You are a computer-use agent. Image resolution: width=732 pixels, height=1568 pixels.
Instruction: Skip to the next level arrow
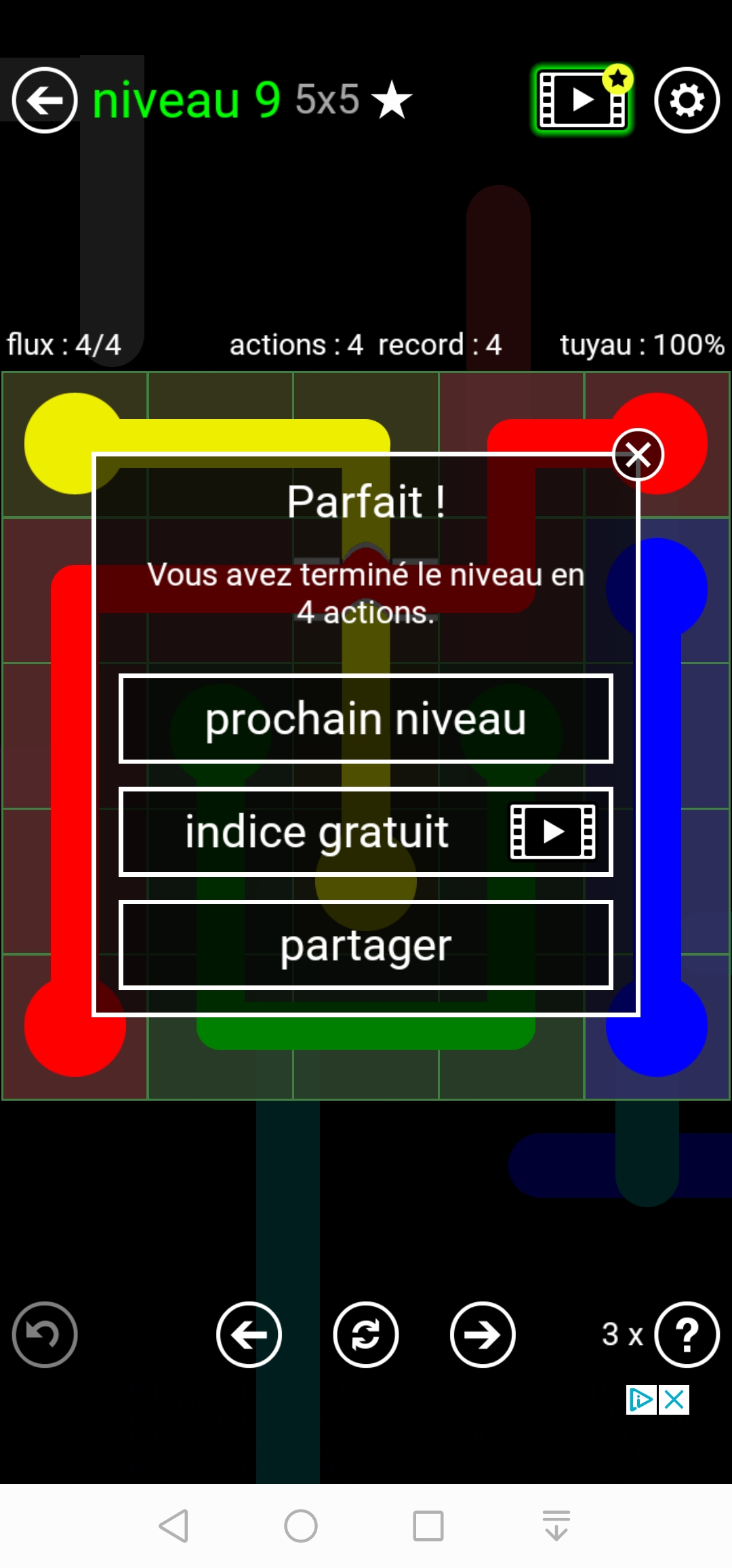click(483, 1335)
